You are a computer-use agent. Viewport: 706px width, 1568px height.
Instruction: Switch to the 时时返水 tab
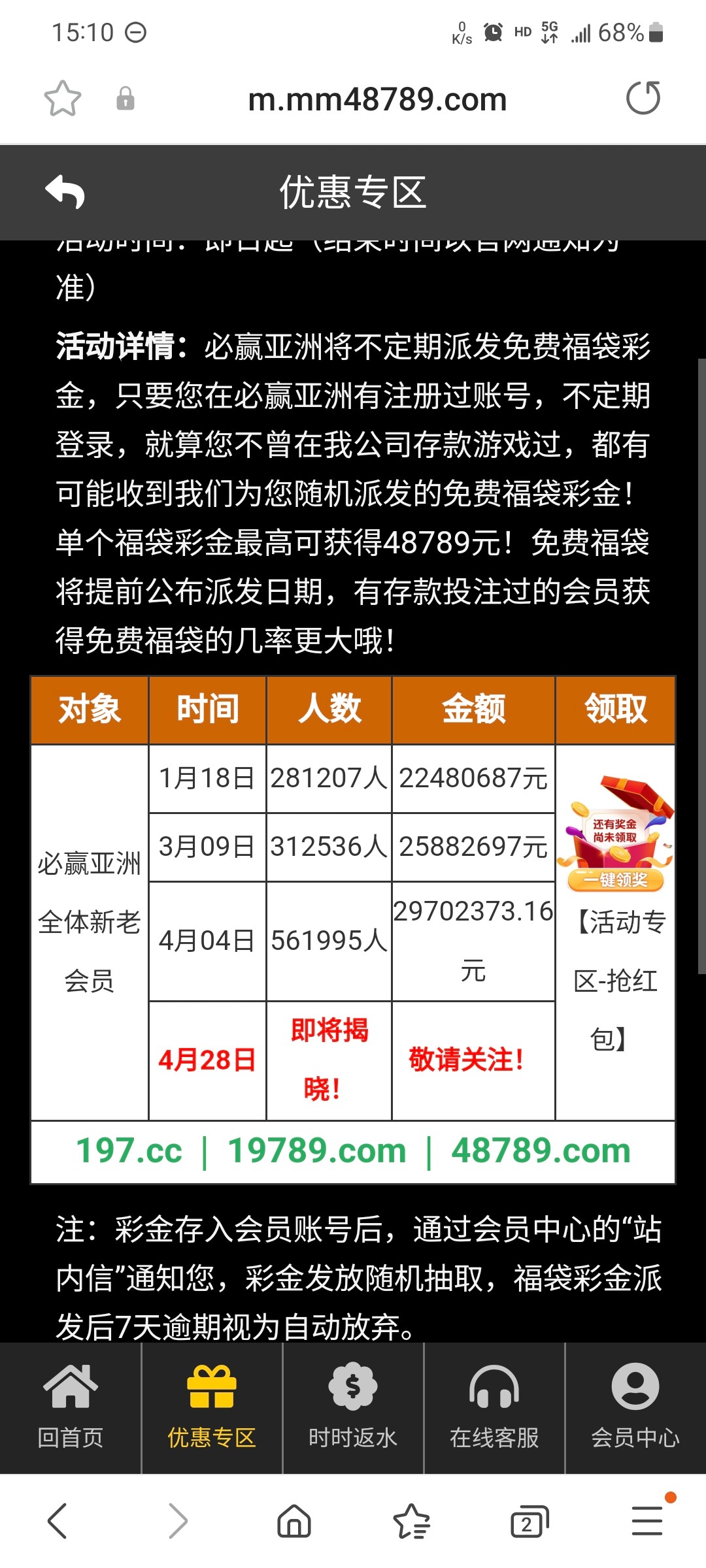tap(353, 1407)
